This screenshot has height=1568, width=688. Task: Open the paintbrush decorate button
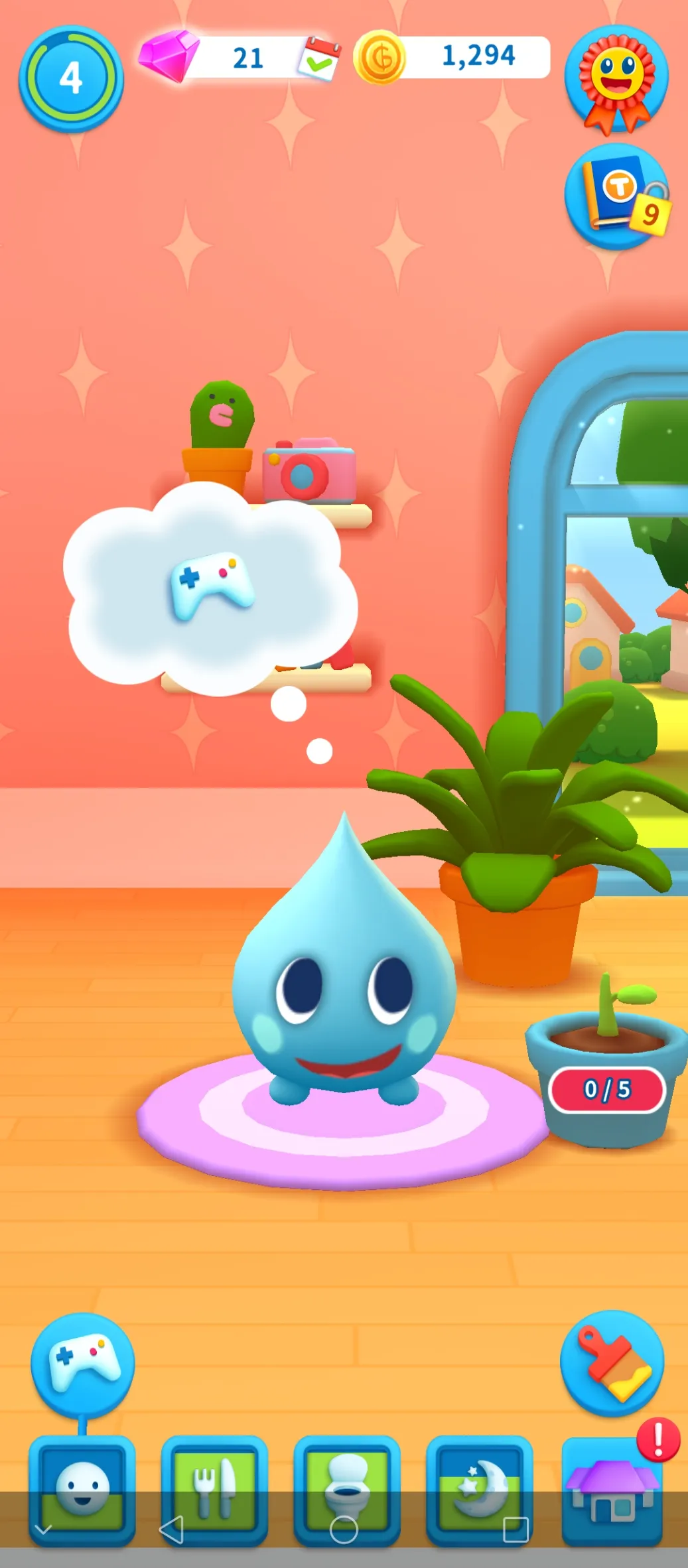tap(612, 1363)
